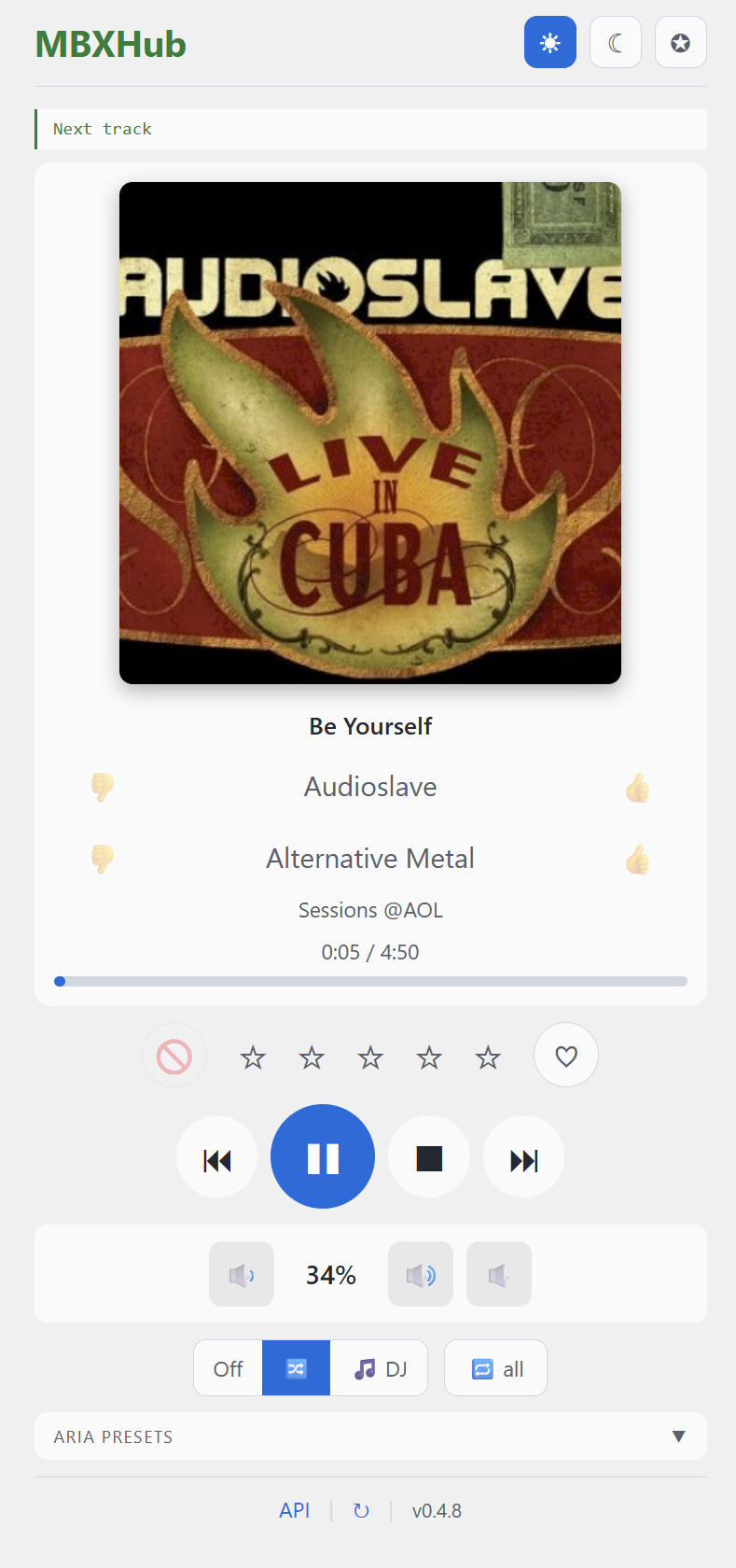This screenshot has width=736, height=1568.
Task: Stop the playback
Action: 429,1157
